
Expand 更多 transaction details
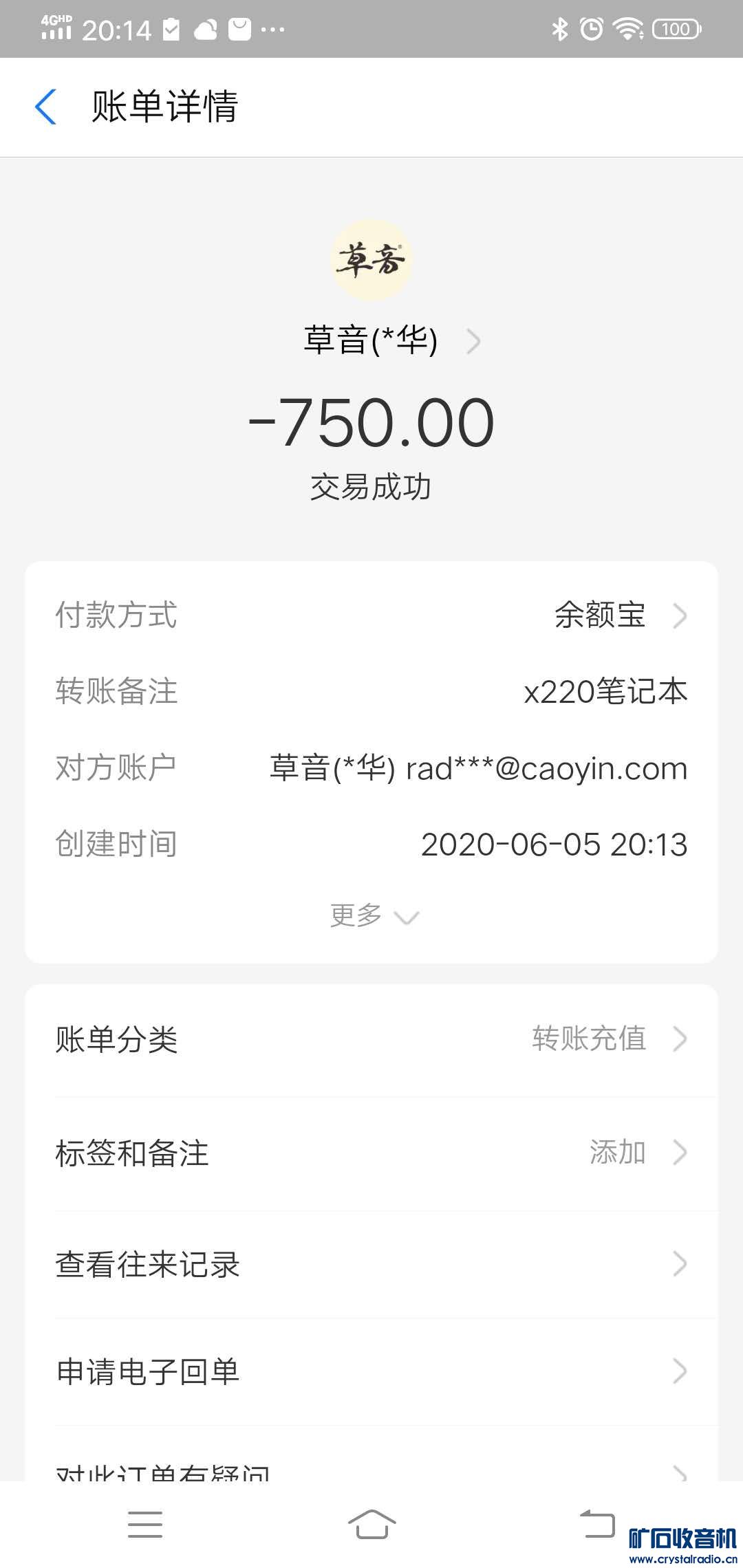[x=373, y=916]
